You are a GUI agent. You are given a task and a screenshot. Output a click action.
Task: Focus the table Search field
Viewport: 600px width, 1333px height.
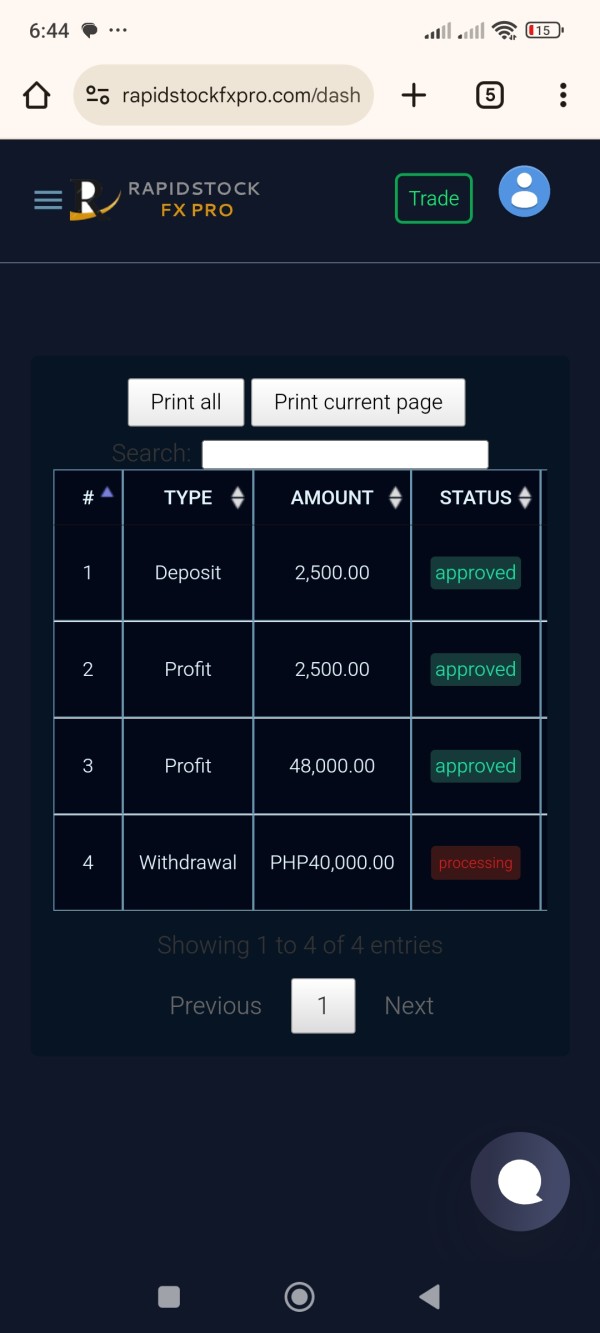(345, 454)
